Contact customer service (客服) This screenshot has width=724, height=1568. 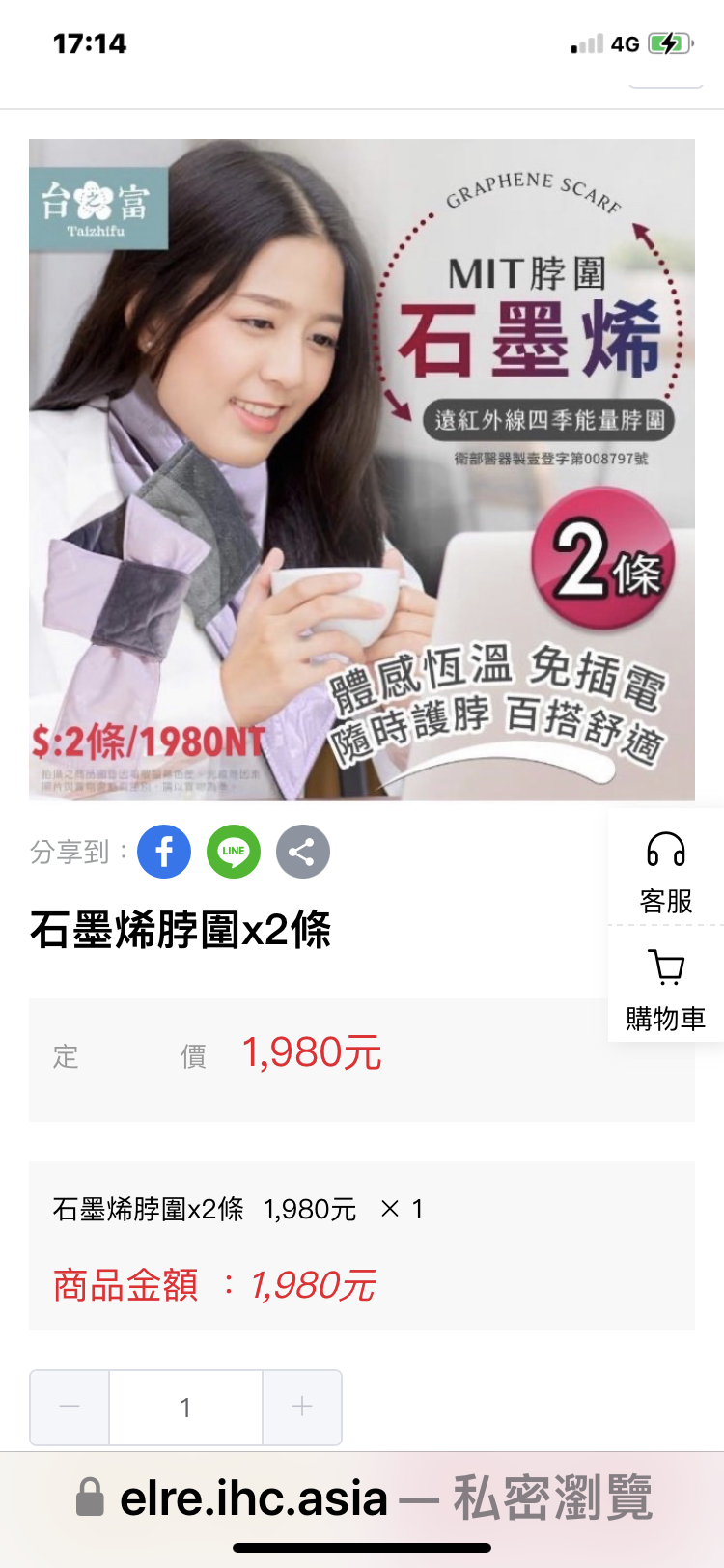coord(666,872)
